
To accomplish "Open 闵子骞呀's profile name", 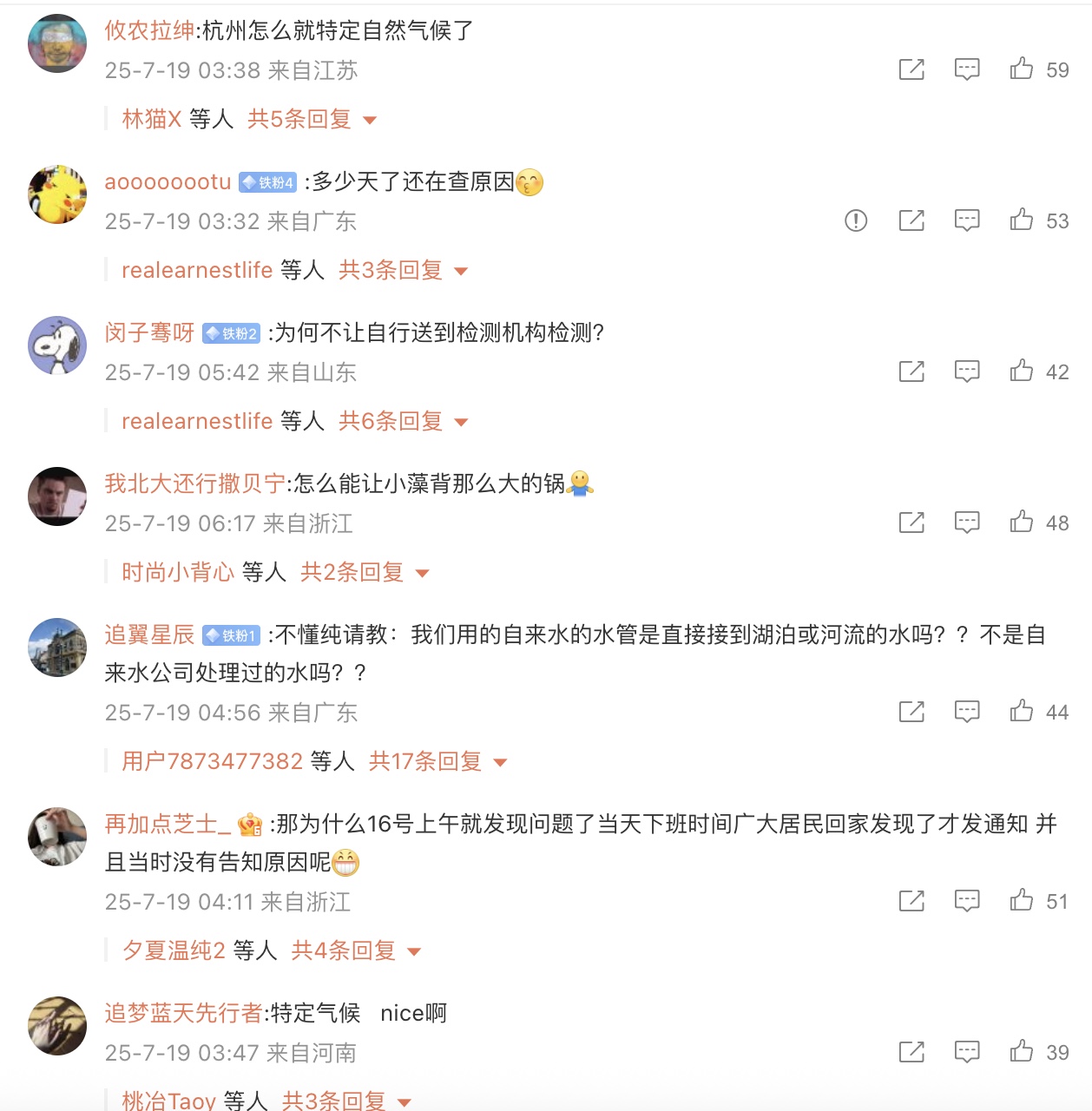I will pyautogui.click(x=149, y=332).
